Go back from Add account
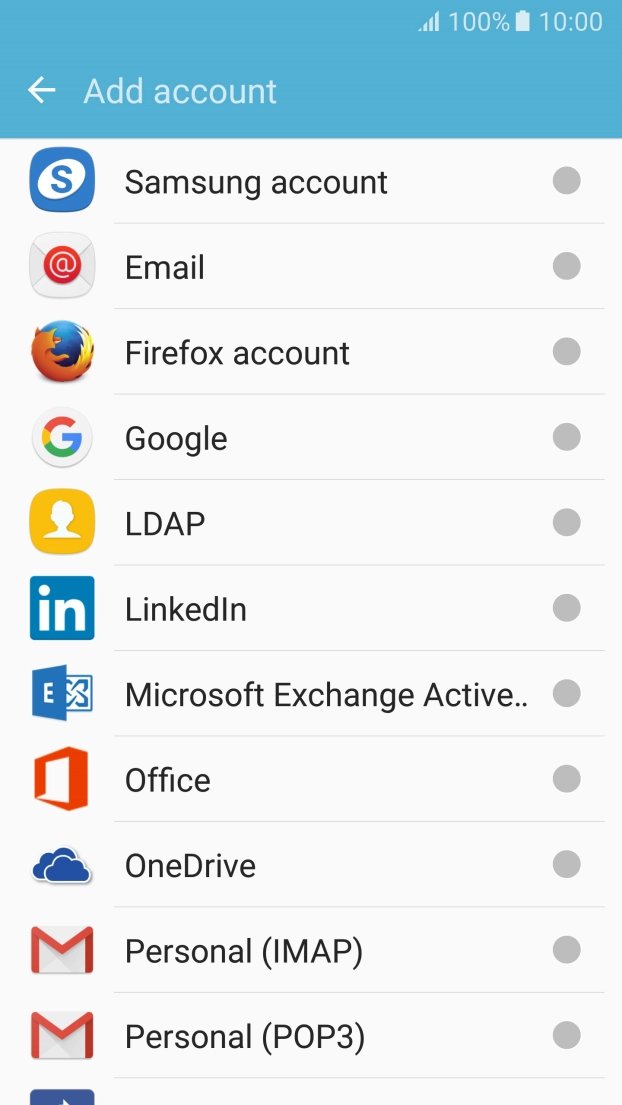The height and width of the screenshot is (1105, 622). pyautogui.click(x=41, y=91)
